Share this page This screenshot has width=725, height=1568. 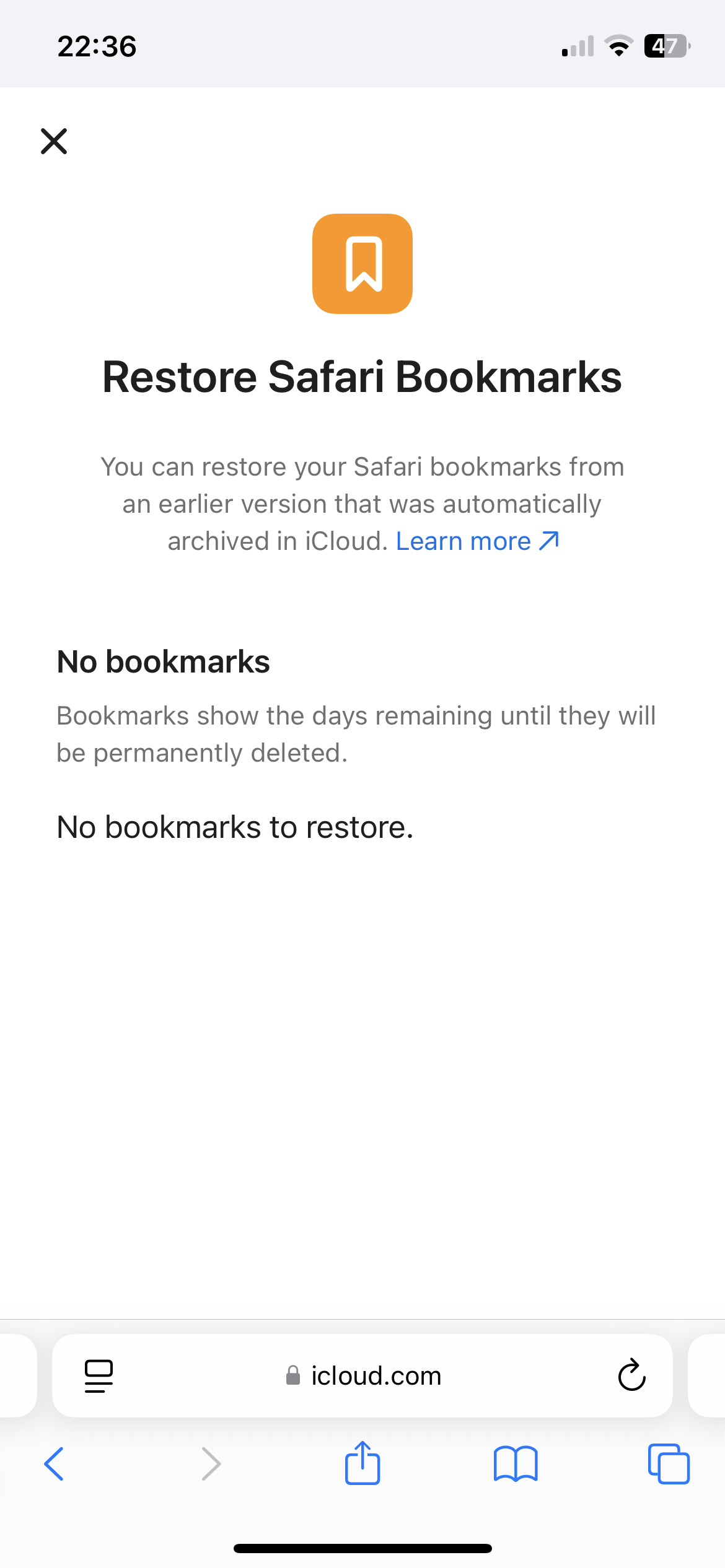point(362,1463)
